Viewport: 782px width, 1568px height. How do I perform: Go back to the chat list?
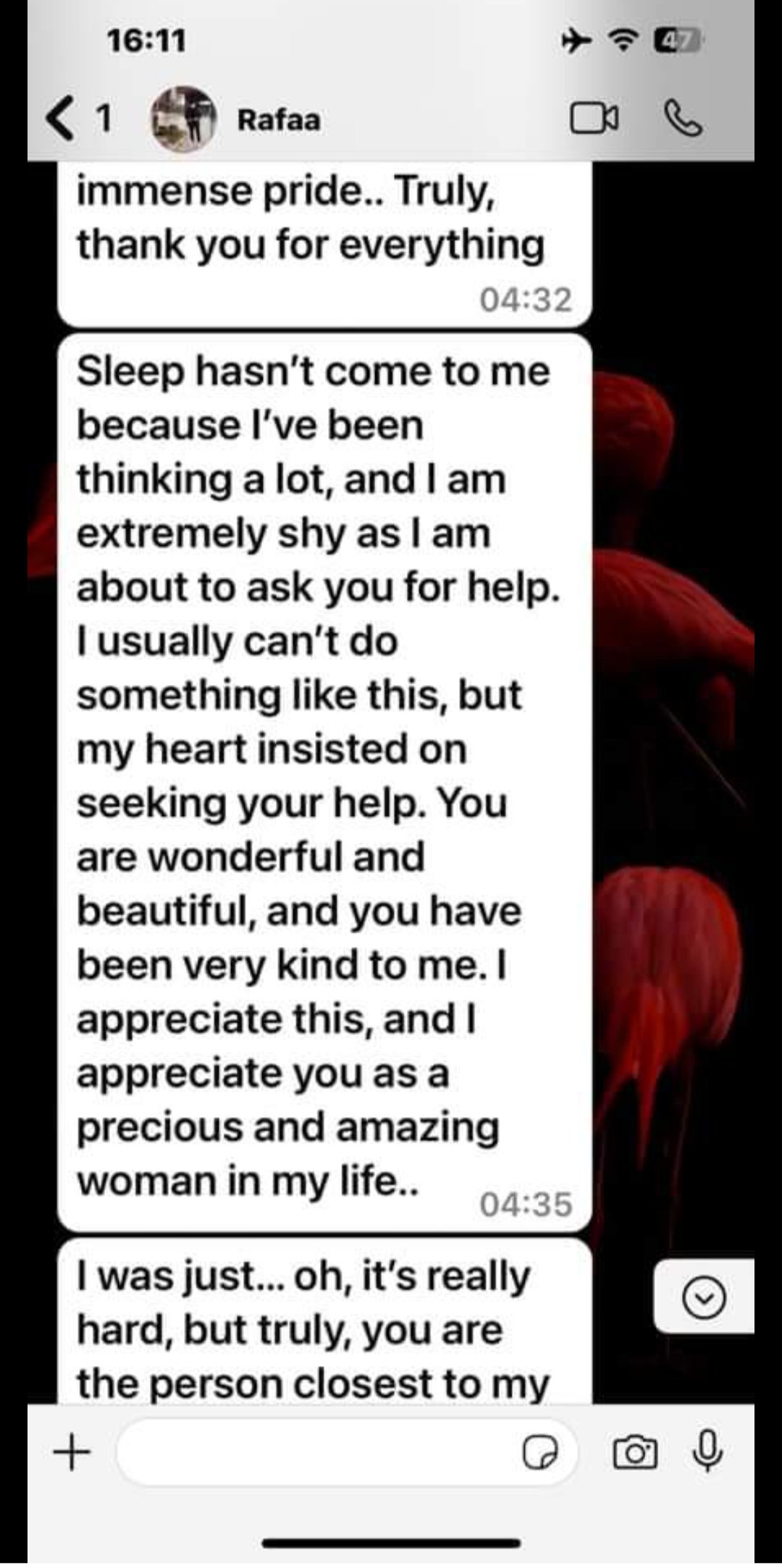click(x=78, y=119)
